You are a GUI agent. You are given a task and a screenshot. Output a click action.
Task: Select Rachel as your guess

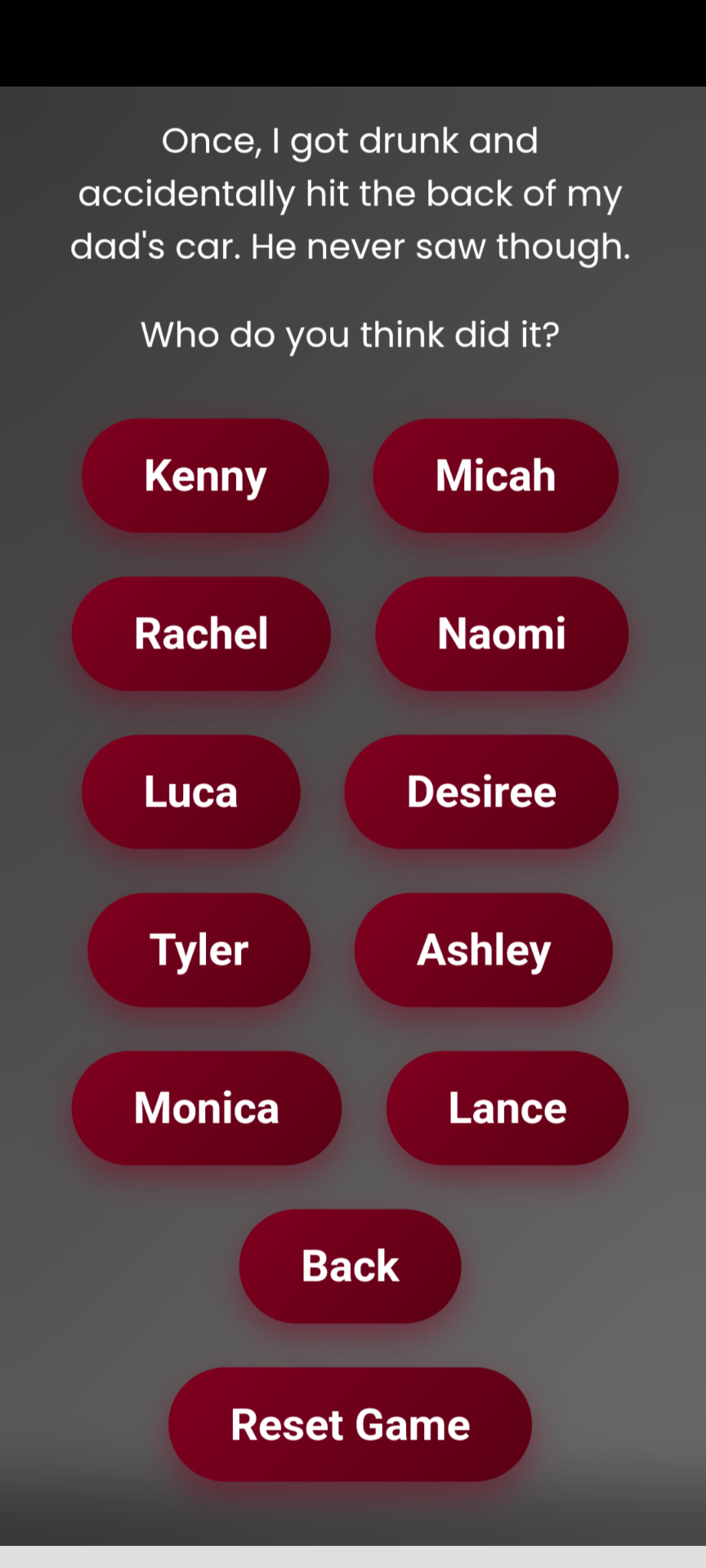click(201, 634)
